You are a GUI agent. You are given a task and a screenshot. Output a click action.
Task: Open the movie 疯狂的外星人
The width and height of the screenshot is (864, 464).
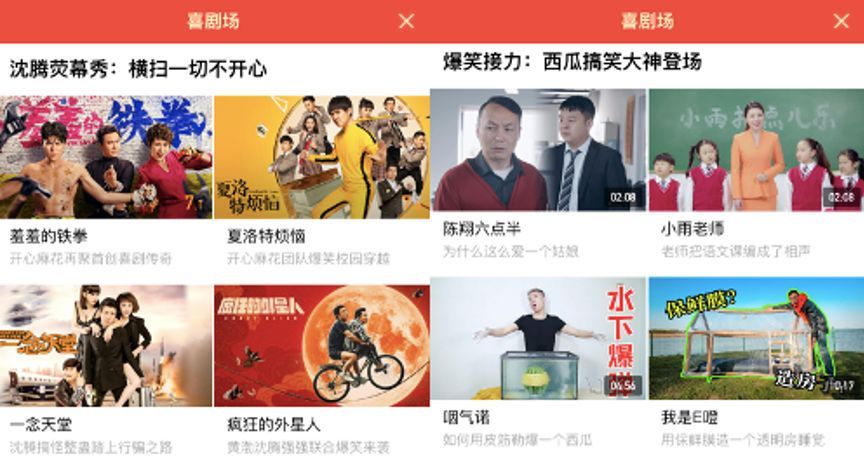(x=322, y=345)
